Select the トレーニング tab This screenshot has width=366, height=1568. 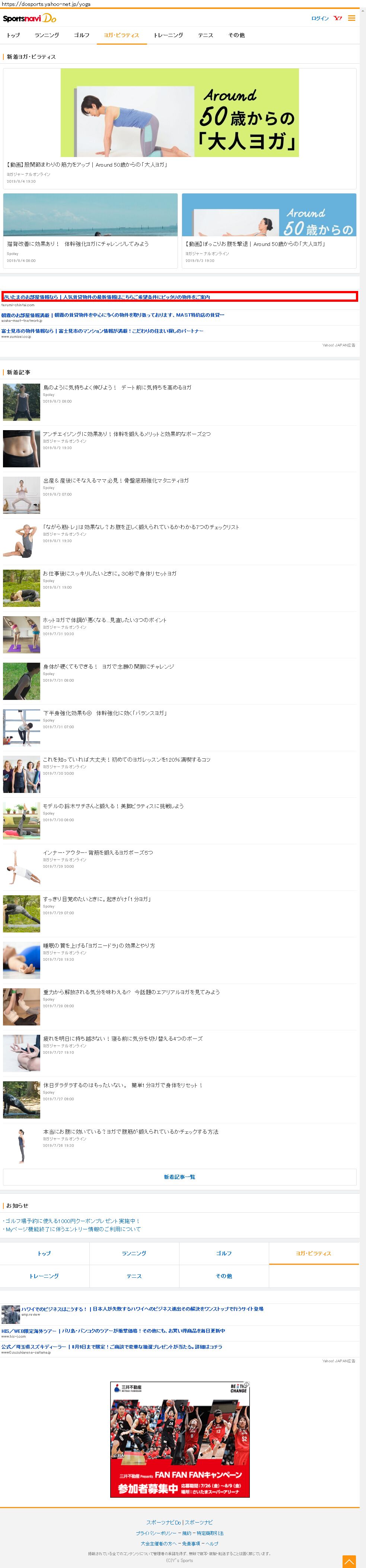(x=168, y=35)
